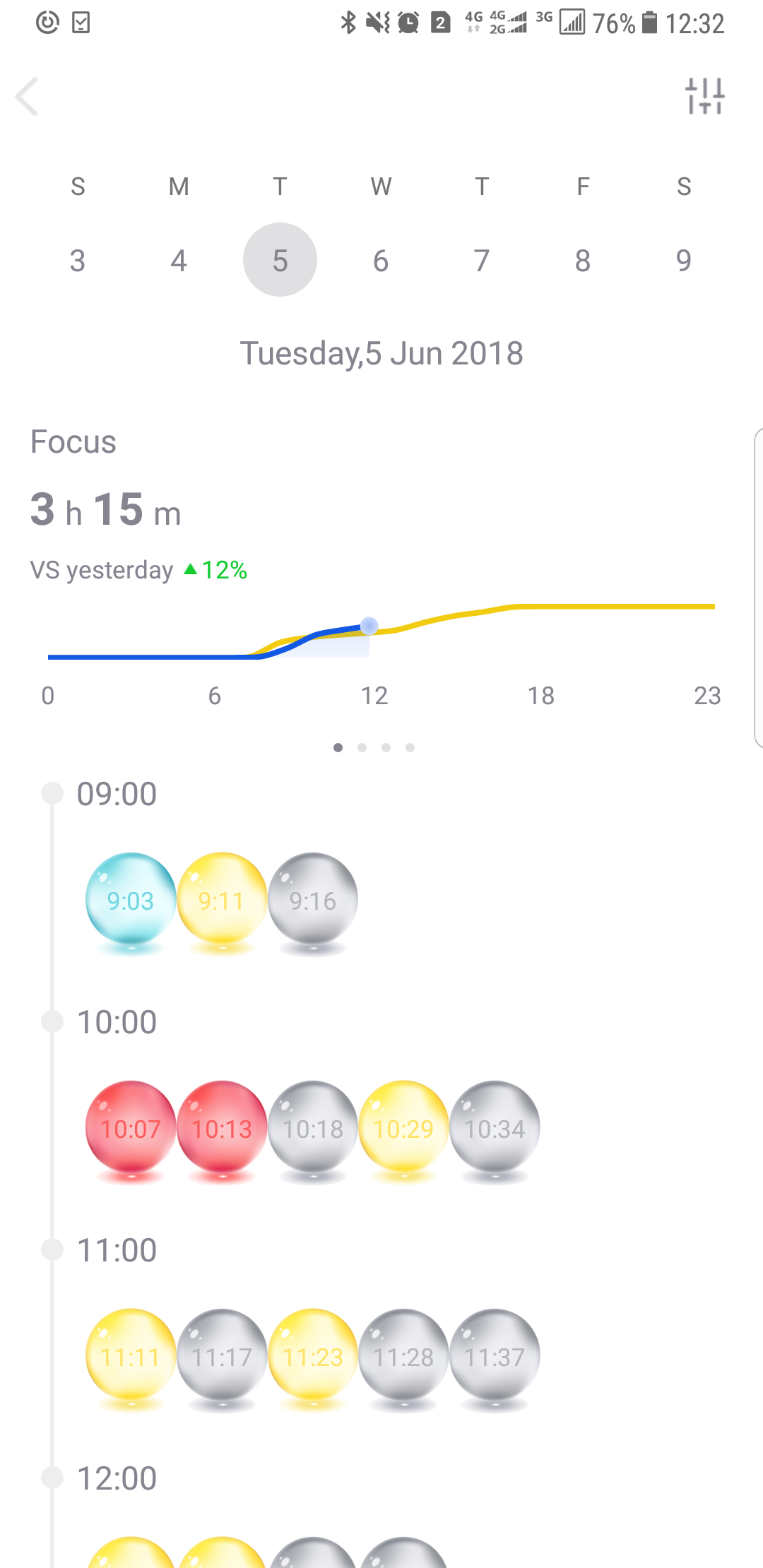Select the yellow 11:11 bubble
Image resolution: width=763 pixels, height=1568 pixels.
point(131,1355)
